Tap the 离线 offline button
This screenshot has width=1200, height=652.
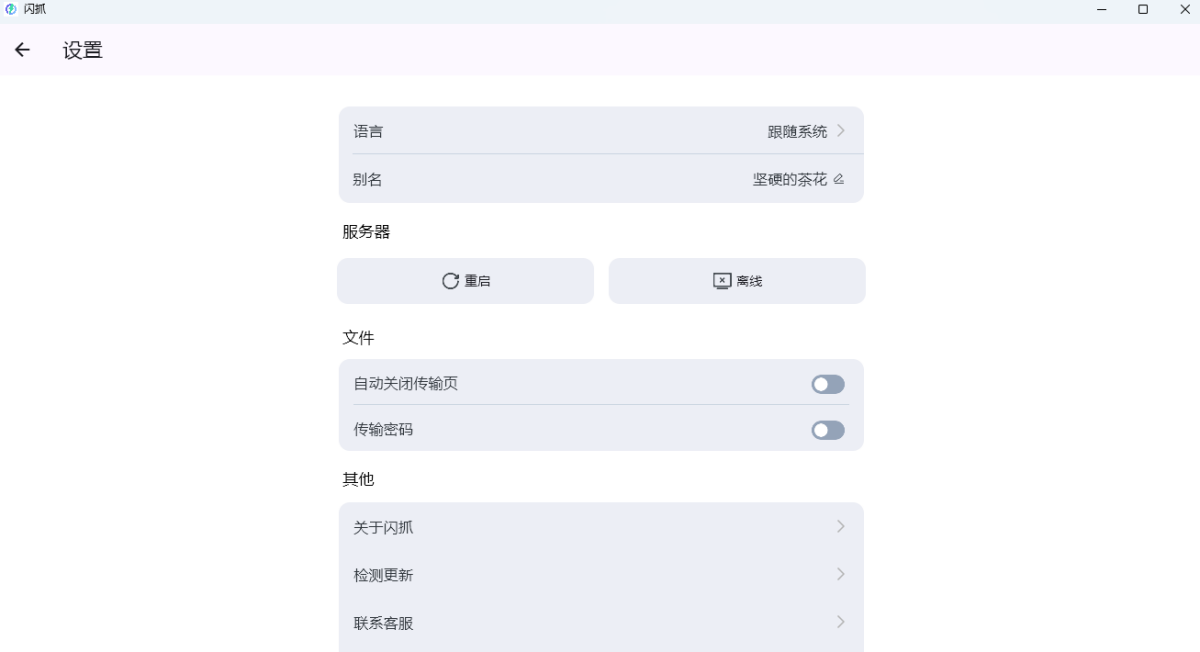737,281
